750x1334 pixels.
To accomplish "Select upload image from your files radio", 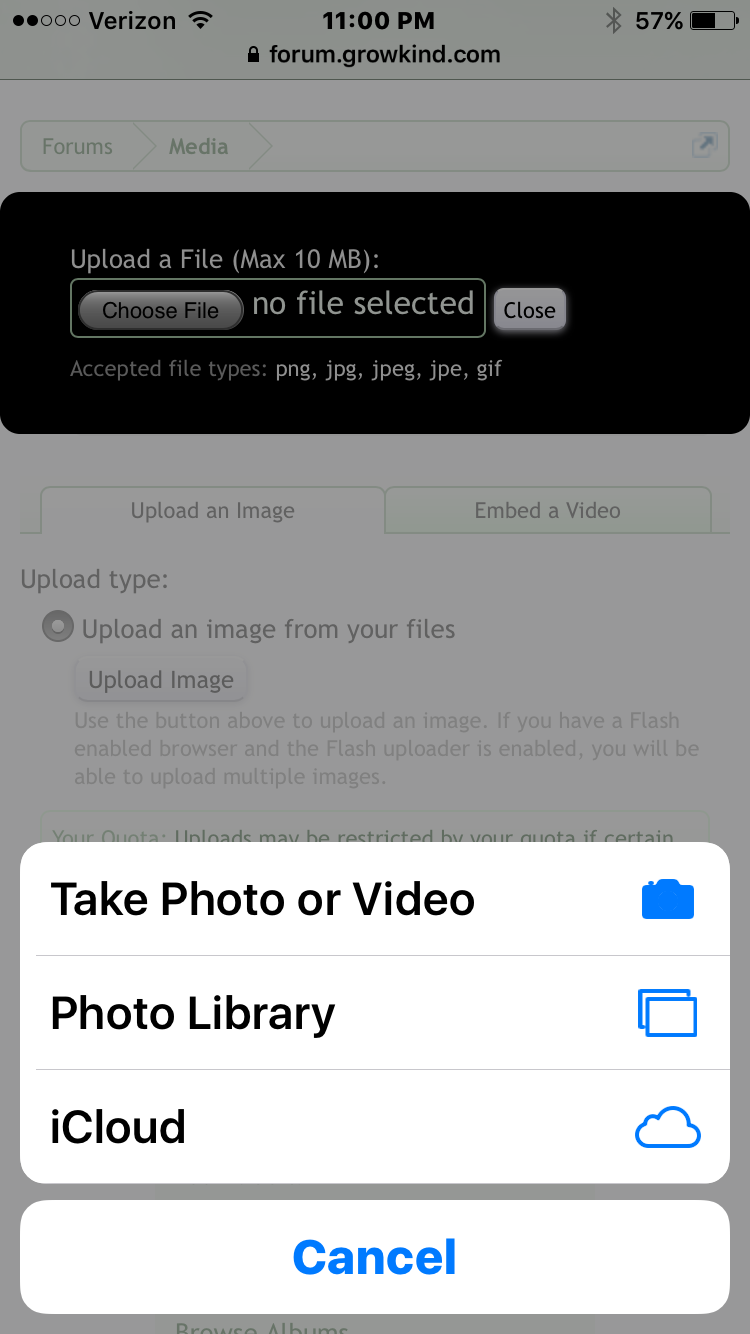I will tap(58, 627).
